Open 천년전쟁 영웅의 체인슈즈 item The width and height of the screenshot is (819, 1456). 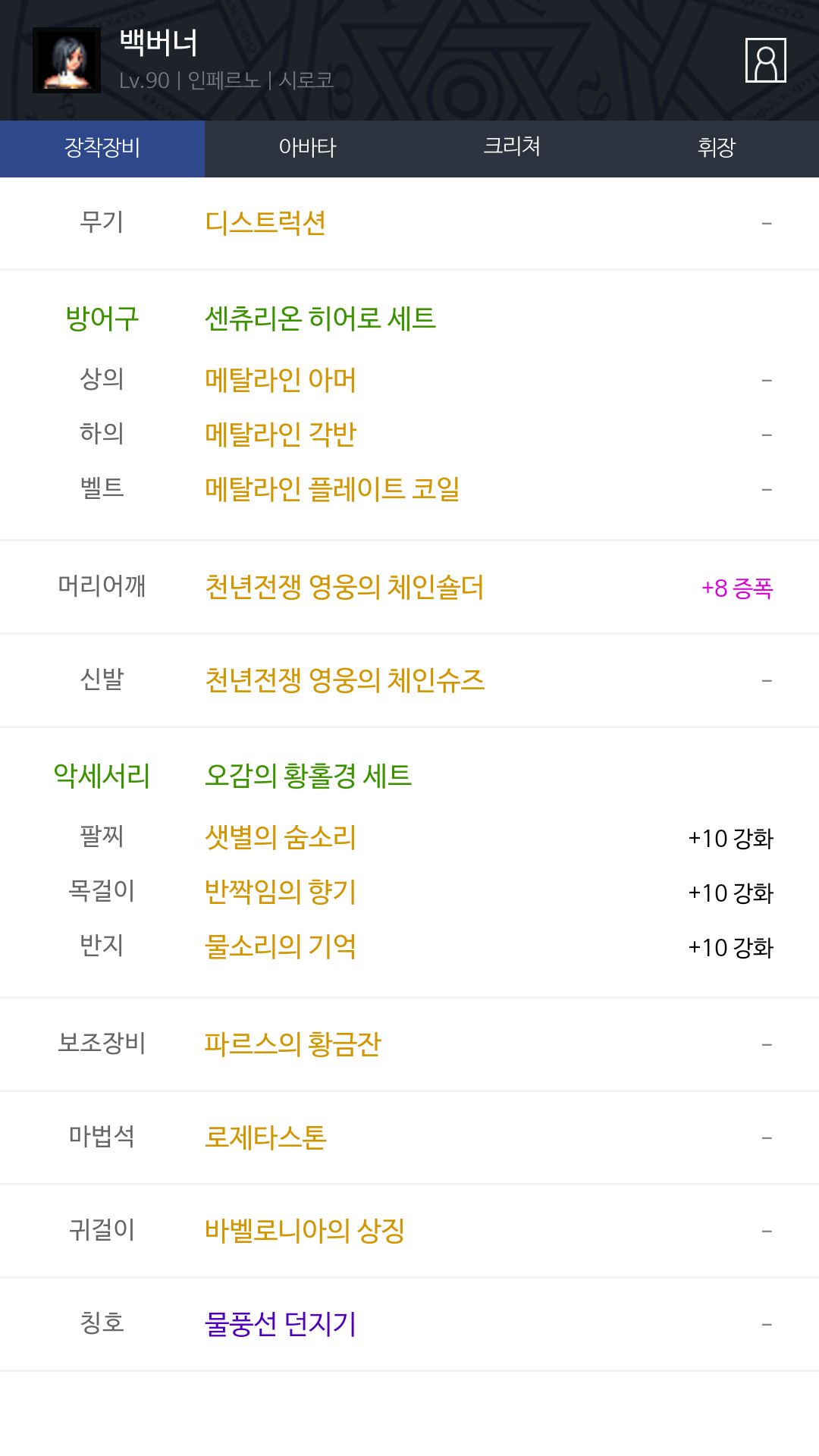click(x=344, y=680)
